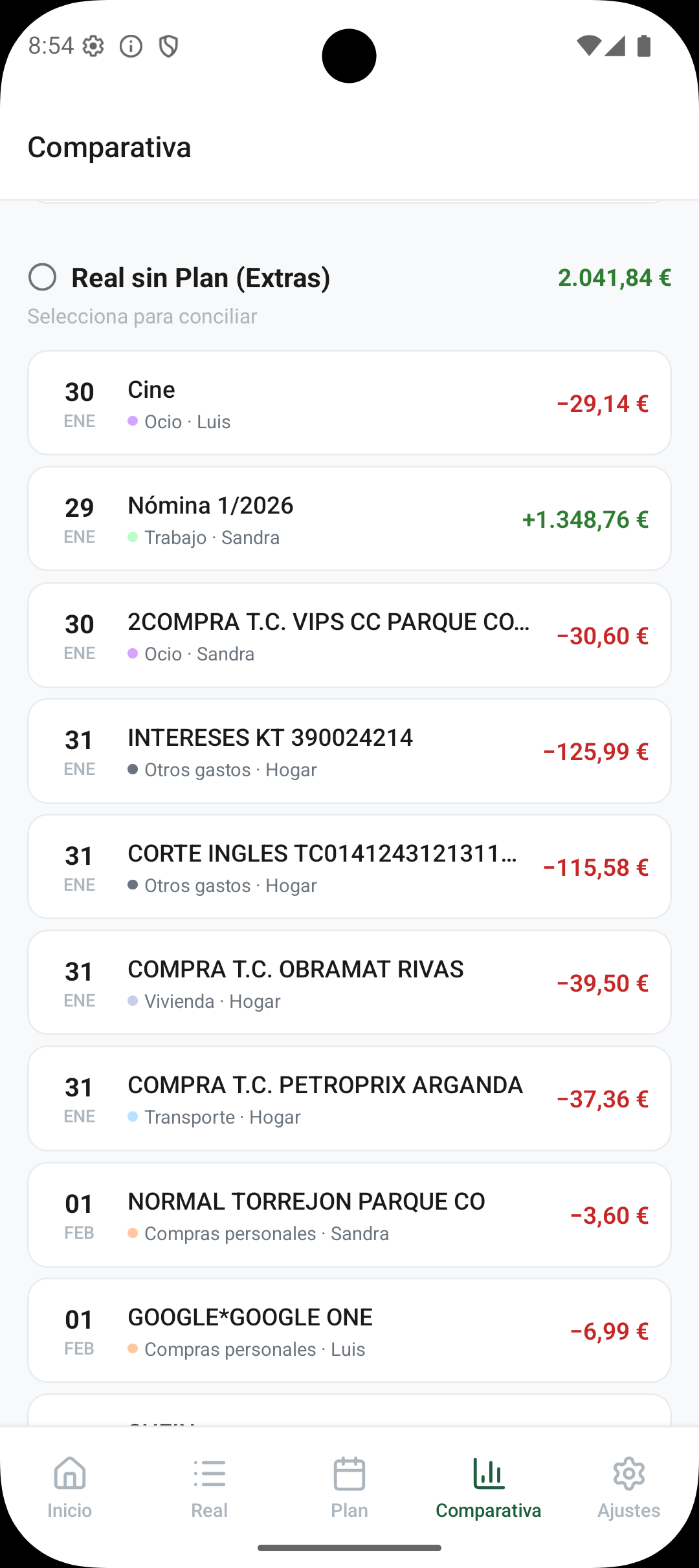This screenshot has width=699, height=1568.
Task: Tap the 2.041,84 € total amount
Action: [614, 278]
